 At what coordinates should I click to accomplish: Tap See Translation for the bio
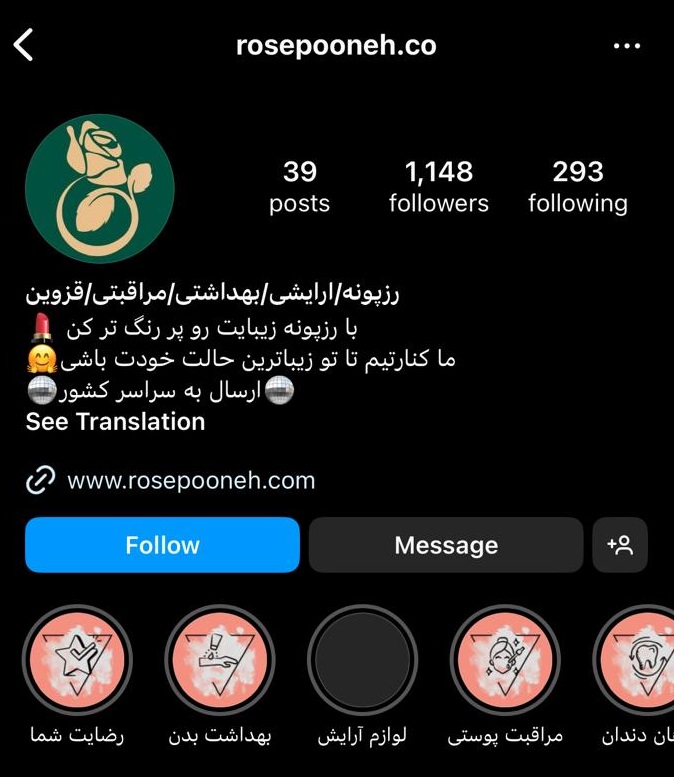coord(115,421)
